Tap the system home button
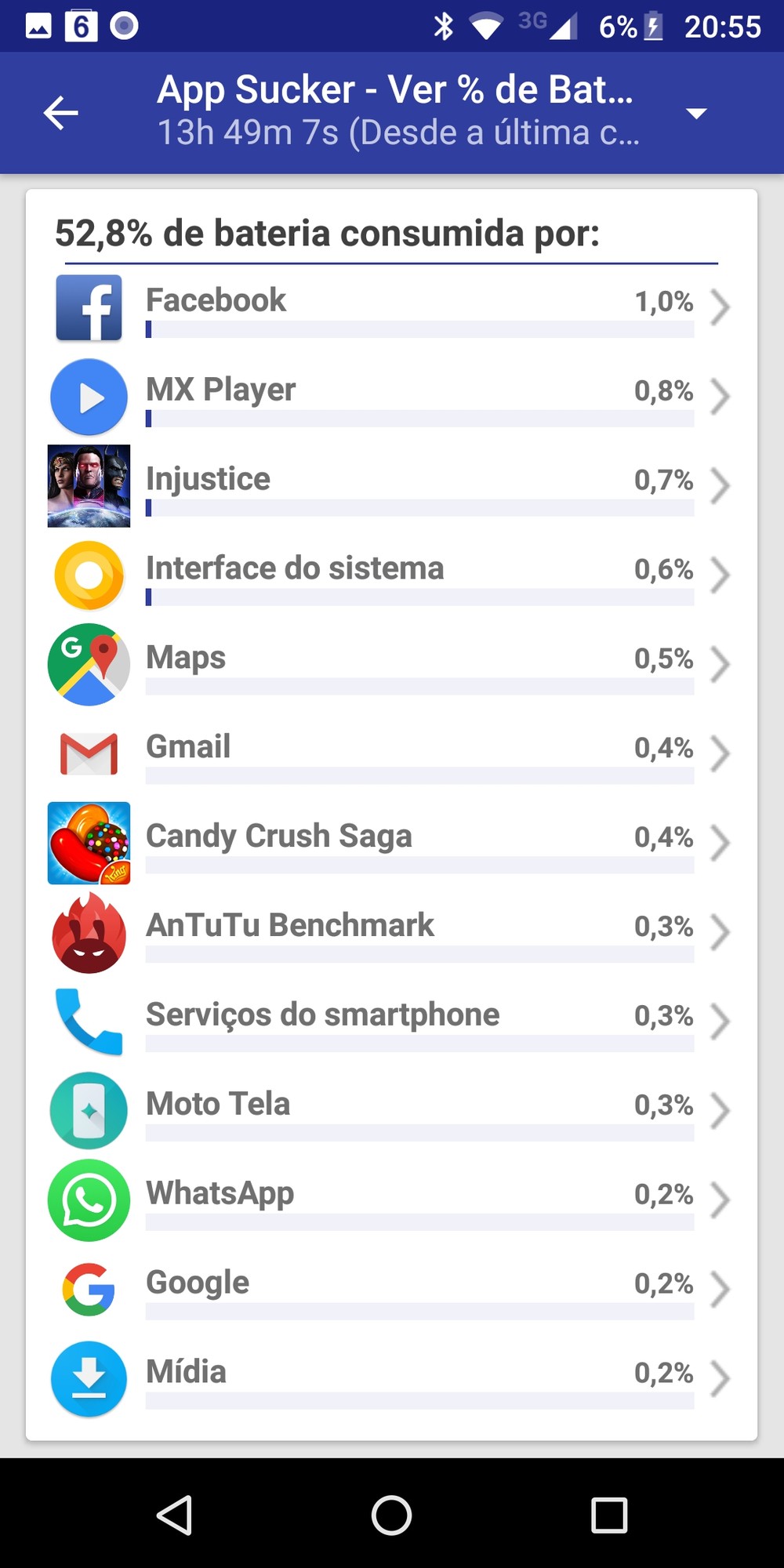784x1568 pixels. coord(391,1515)
